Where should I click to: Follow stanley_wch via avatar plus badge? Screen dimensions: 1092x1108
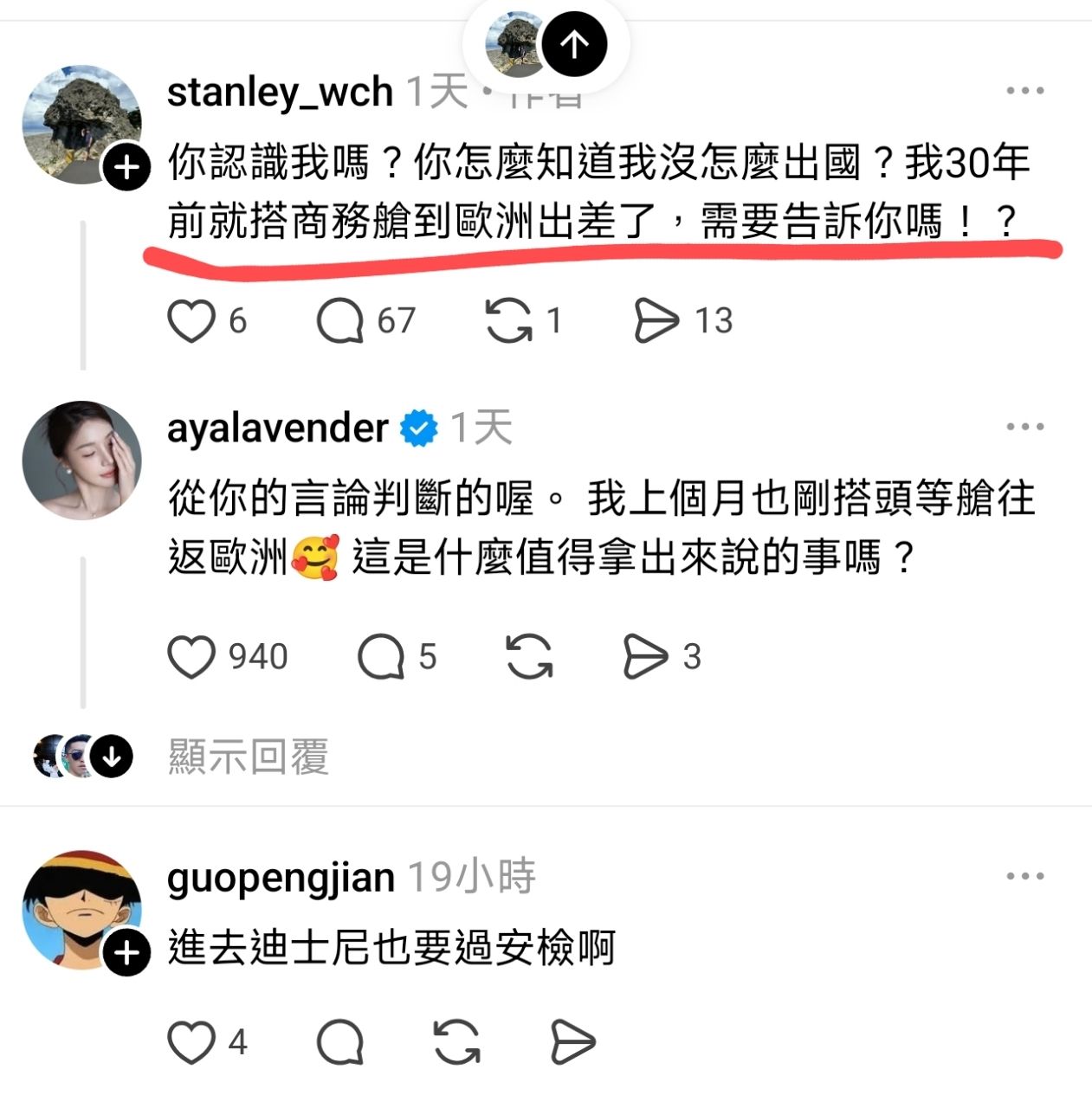[126, 167]
